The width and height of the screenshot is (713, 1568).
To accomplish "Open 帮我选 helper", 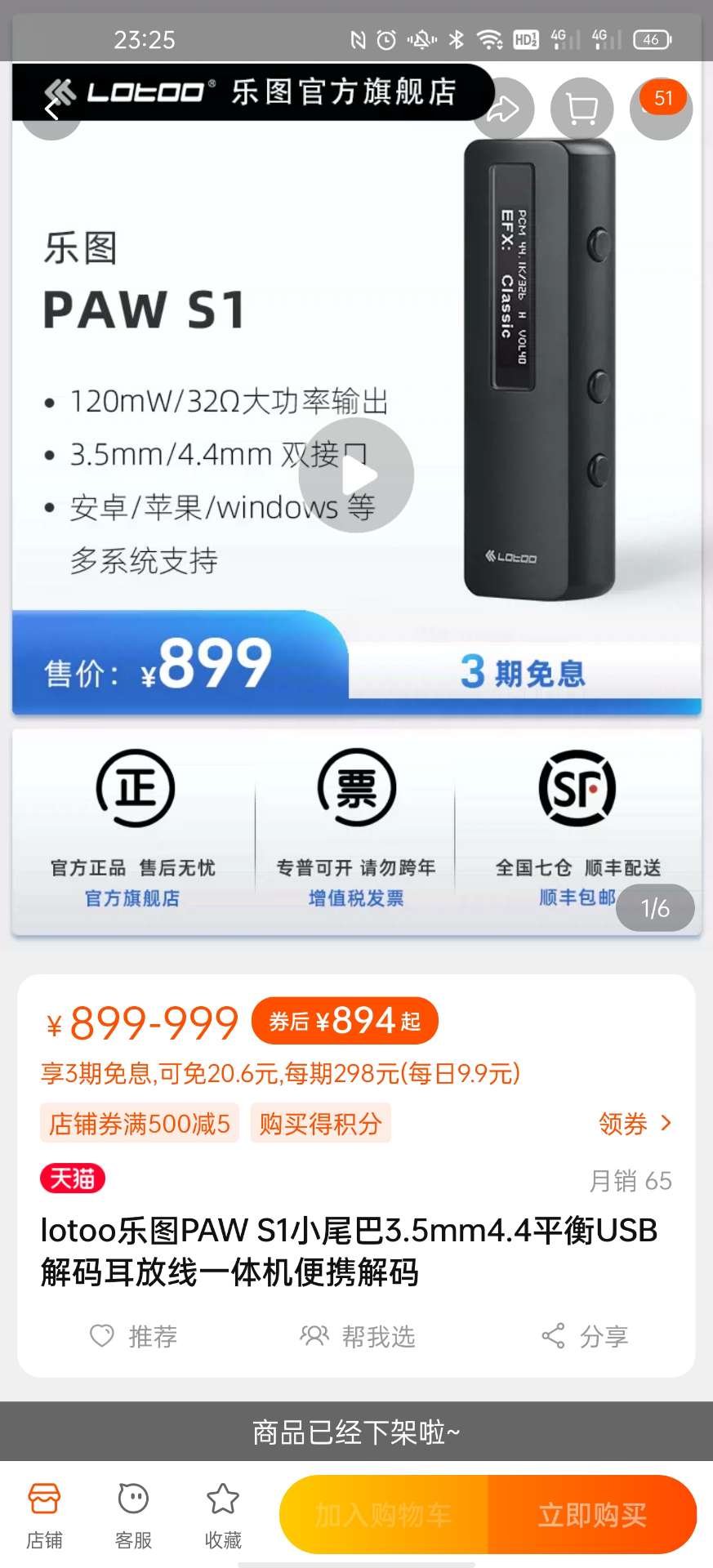I will click(358, 1336).
